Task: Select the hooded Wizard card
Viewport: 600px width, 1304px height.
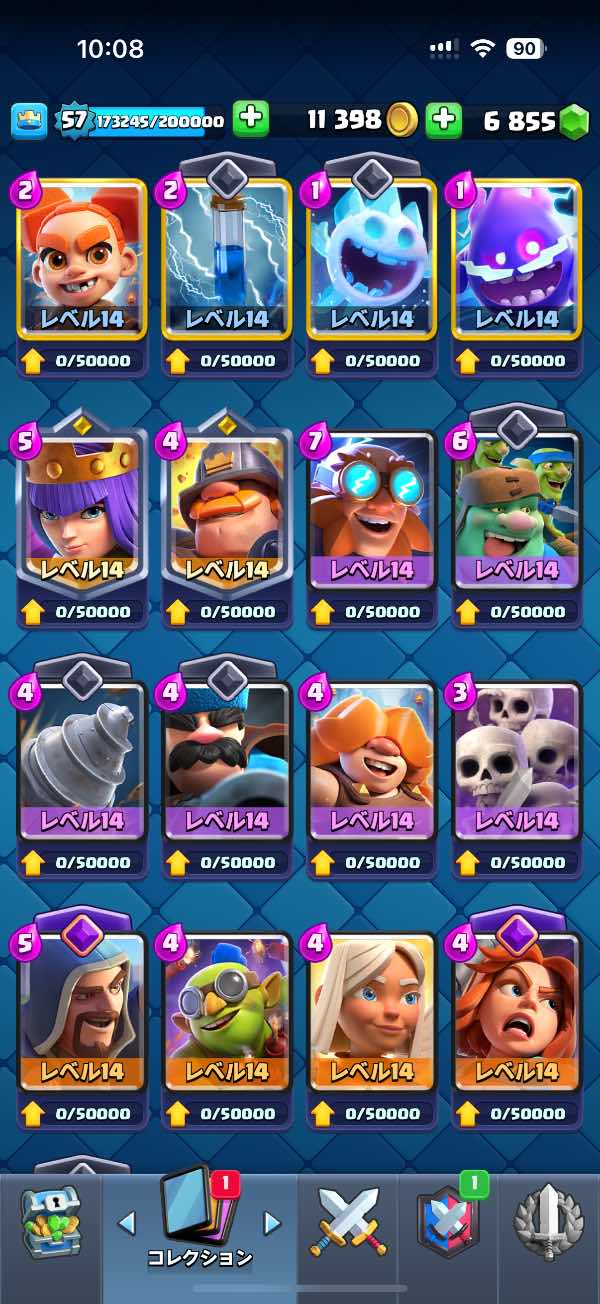Action: pos(82,1011)
